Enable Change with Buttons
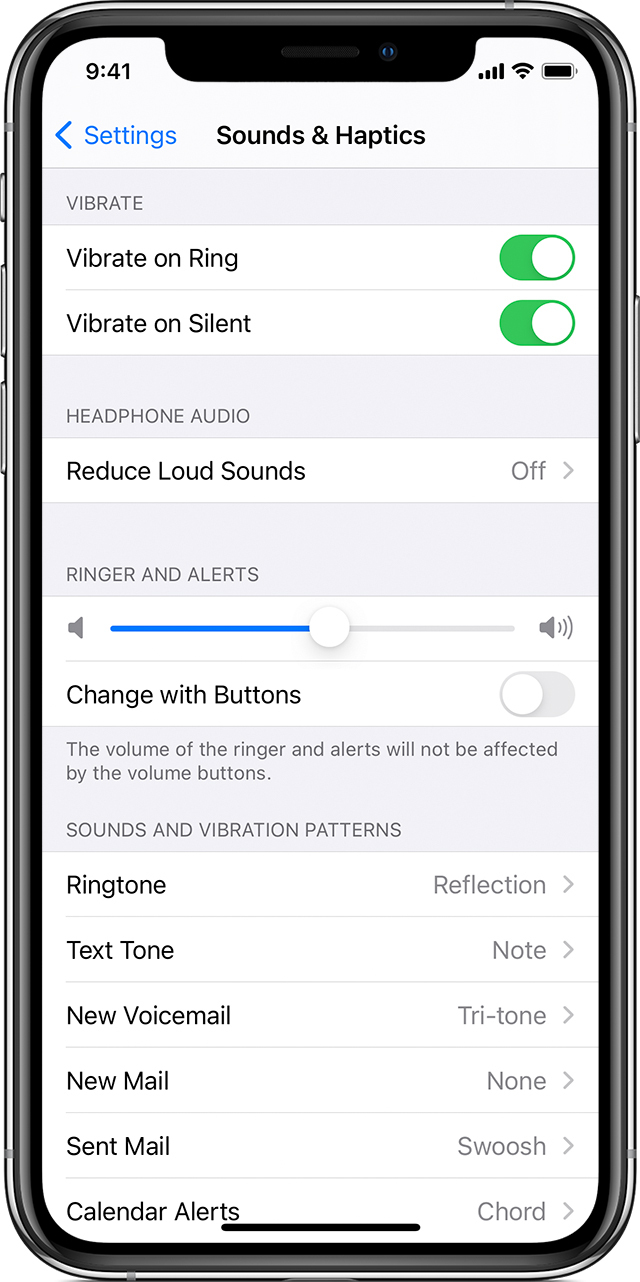The height and width of the screenshot is (1282, 640). pos(537,695)
